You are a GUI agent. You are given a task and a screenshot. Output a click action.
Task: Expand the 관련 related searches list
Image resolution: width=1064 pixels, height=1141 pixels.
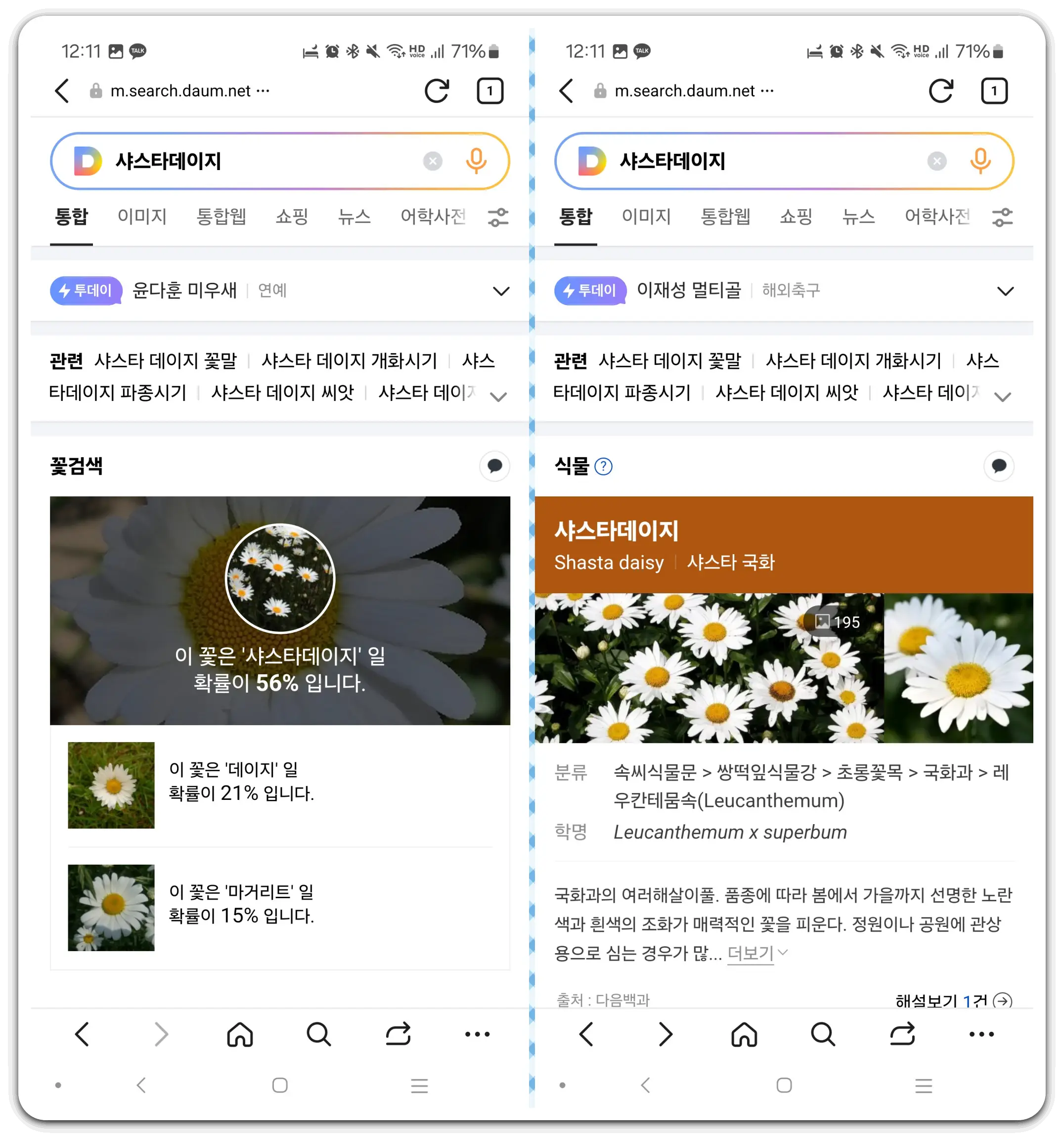coord(499,395)
